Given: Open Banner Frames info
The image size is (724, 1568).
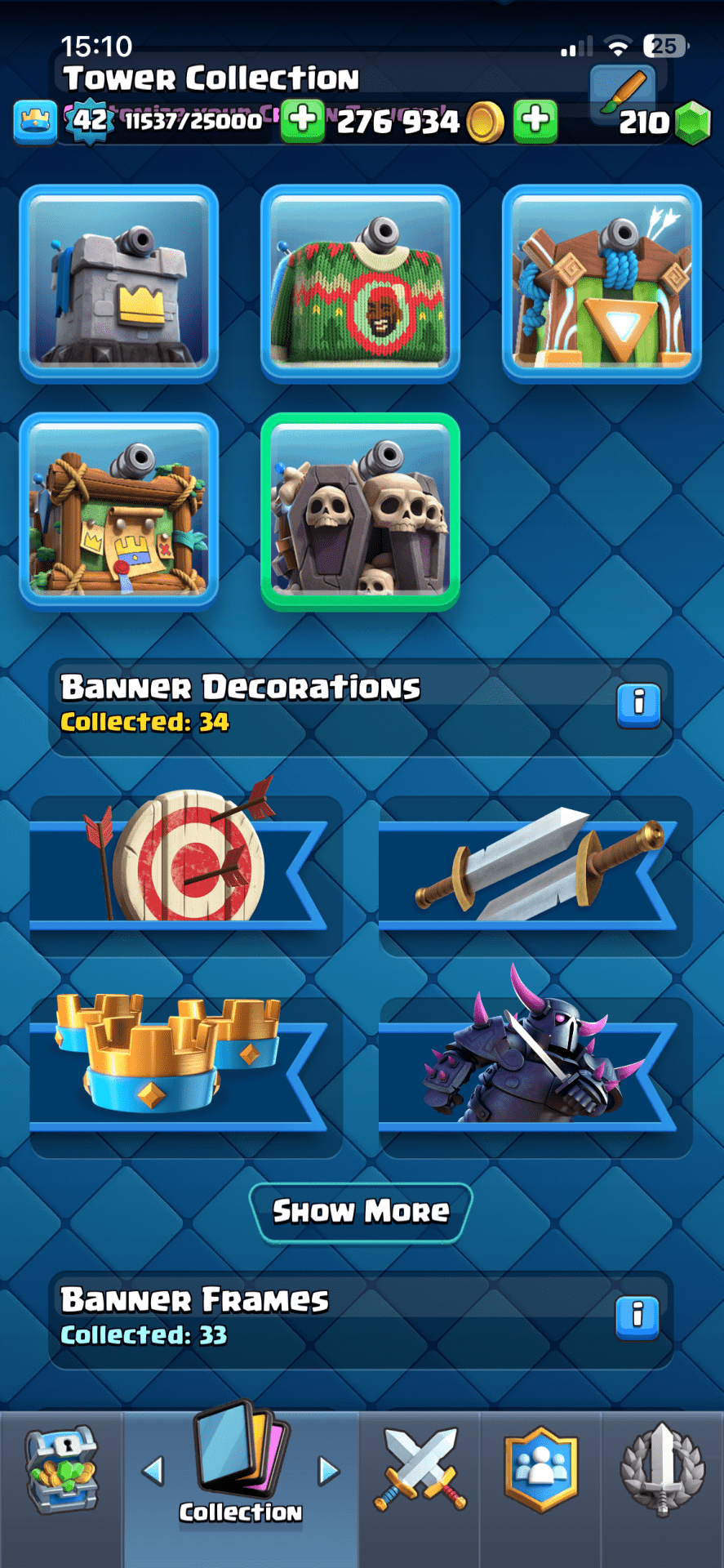Looking at the screenshot, I should [638, 1316].
